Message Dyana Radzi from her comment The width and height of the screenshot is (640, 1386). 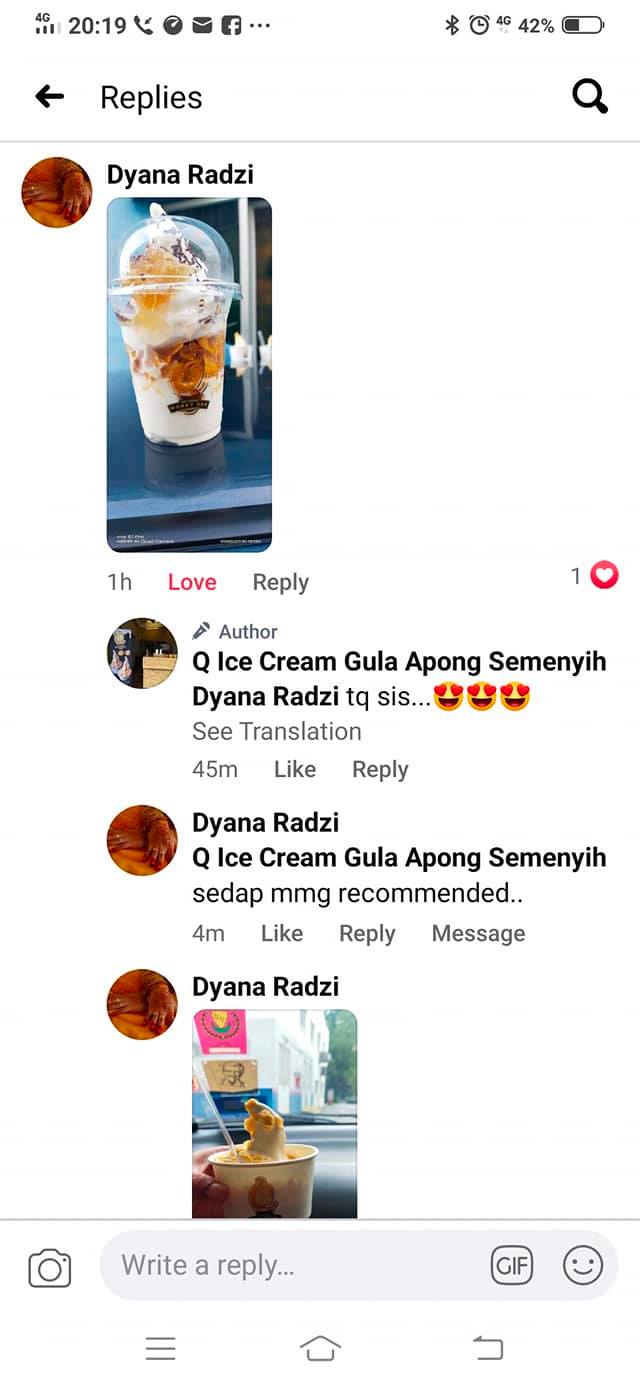(478, 933)
